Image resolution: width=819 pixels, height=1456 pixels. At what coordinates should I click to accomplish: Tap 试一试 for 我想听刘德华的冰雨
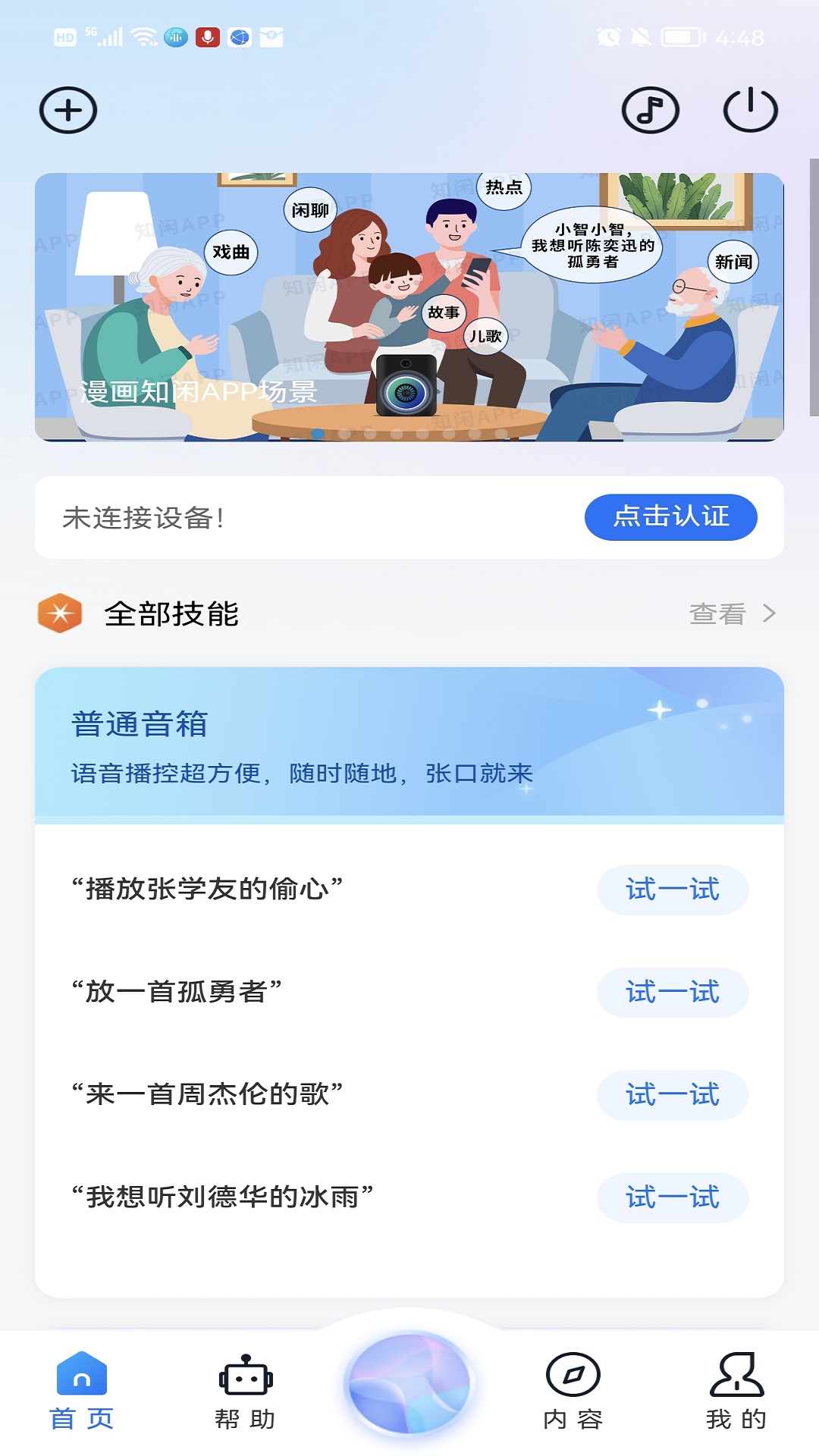672,1198
